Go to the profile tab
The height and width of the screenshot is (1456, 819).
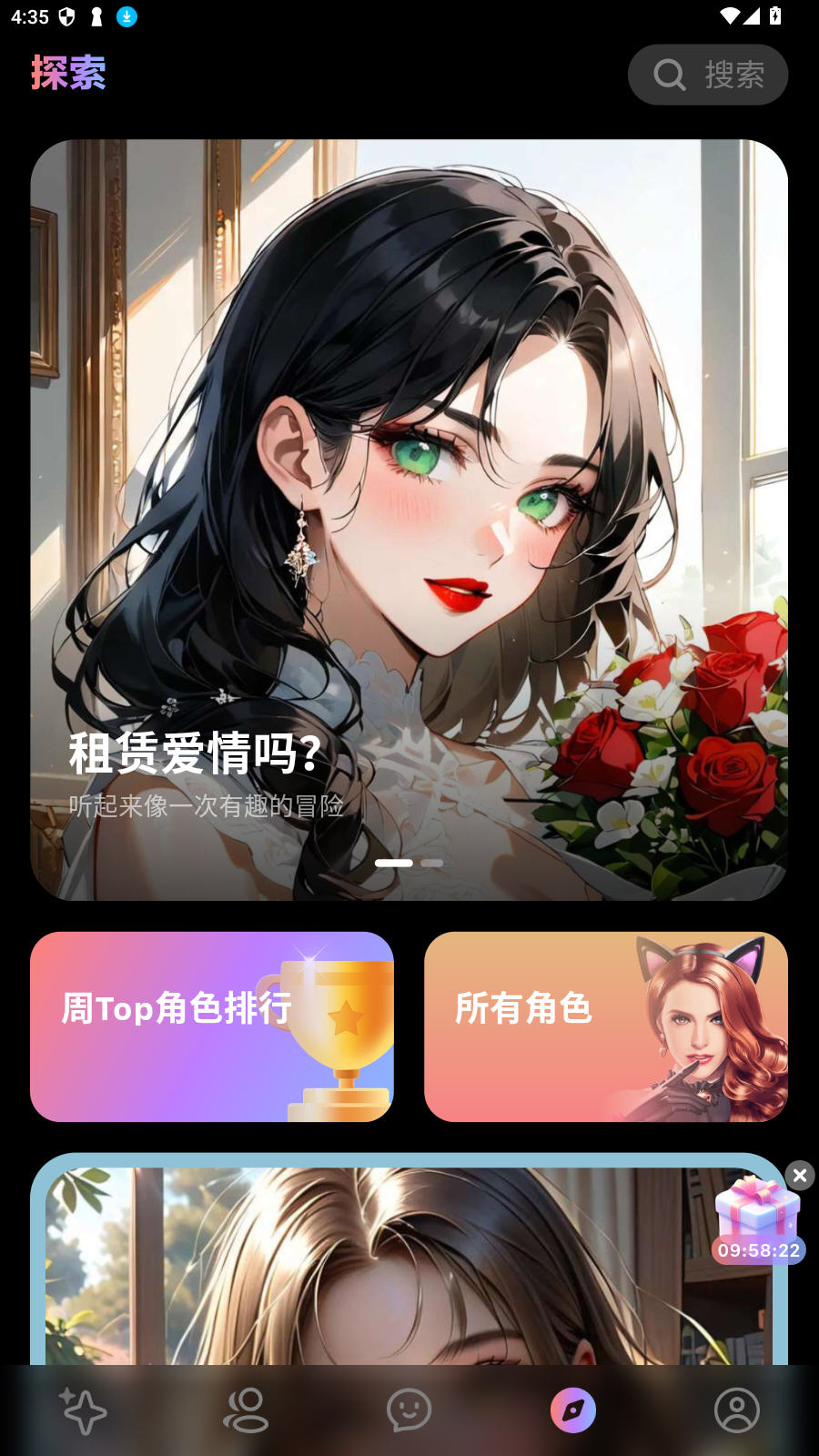pos(736,1410)
